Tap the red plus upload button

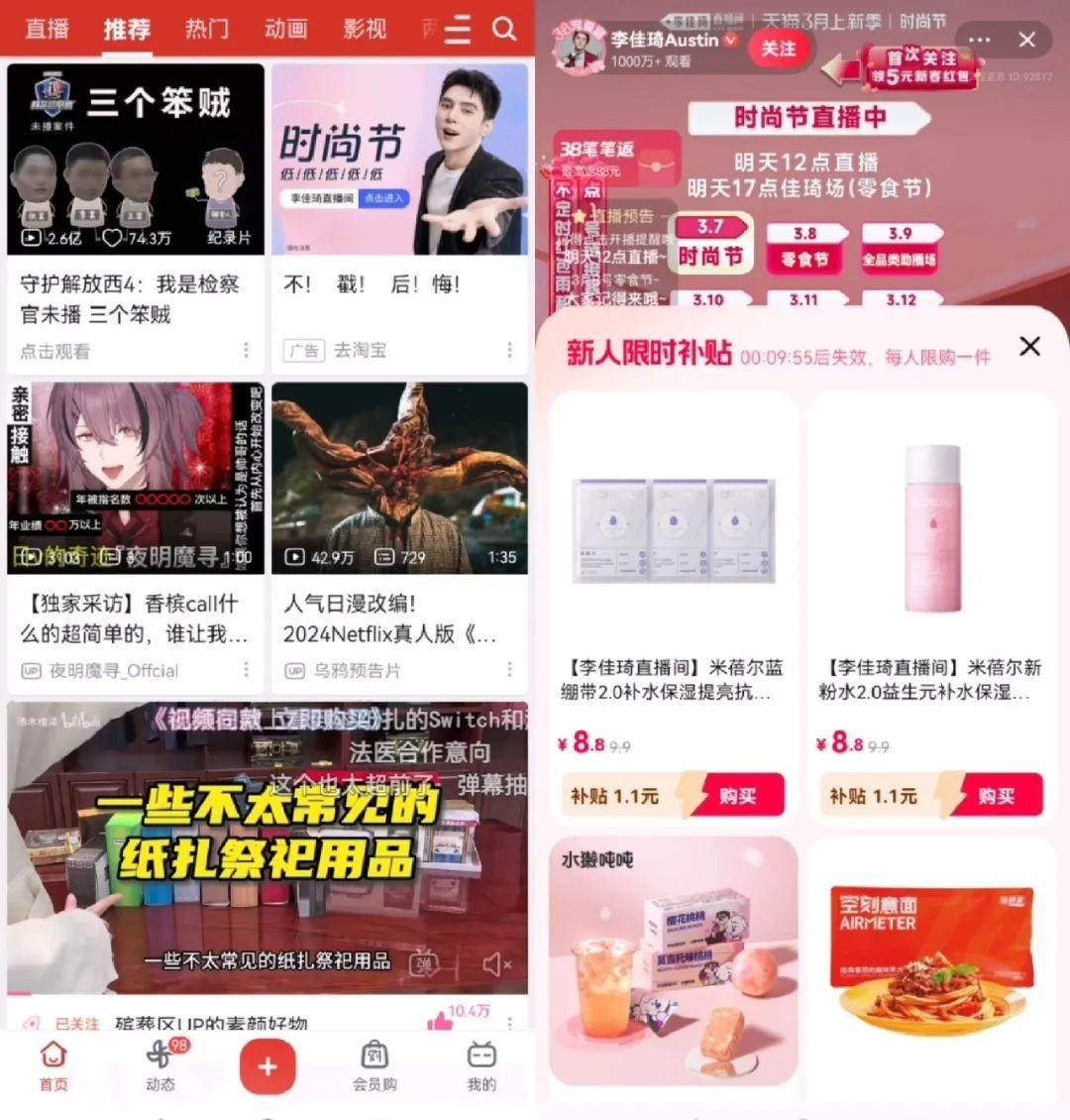[267, 1066]
